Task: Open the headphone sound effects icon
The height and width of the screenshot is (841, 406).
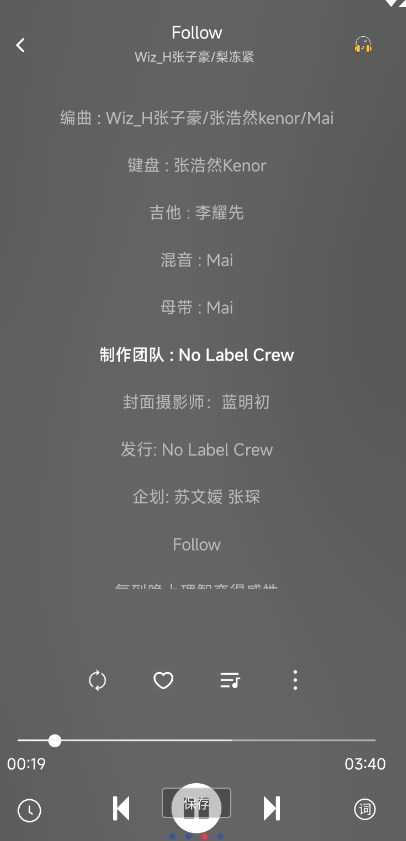Action: [x=364, y=45]
